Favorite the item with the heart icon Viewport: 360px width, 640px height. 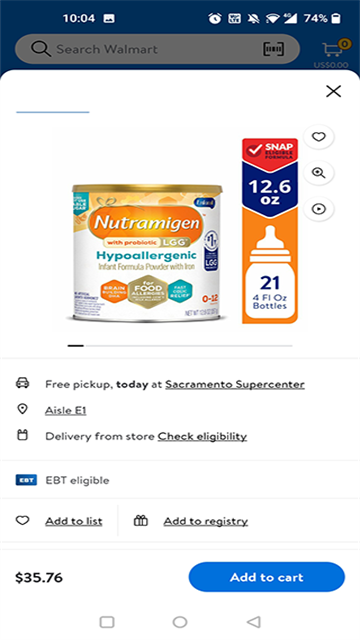pos(319,137)
